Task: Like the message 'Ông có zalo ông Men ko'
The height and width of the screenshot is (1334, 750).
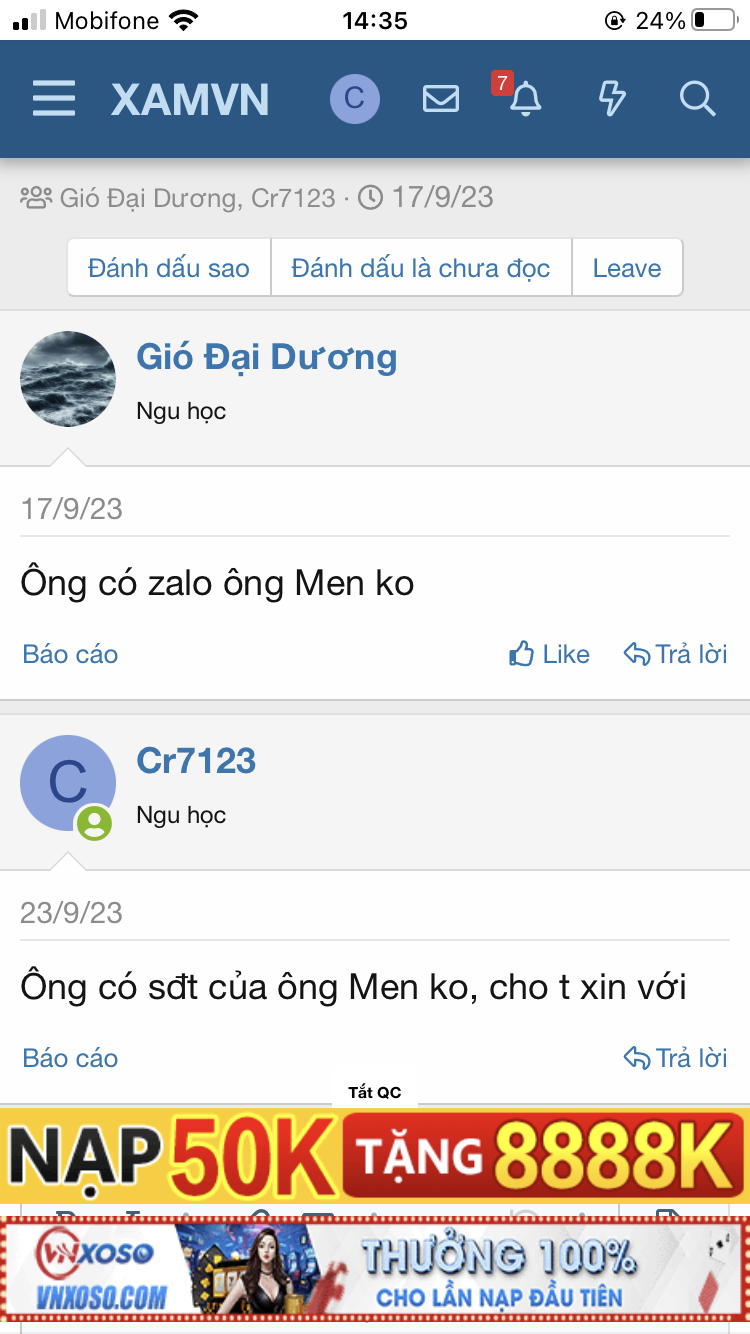Action: [548, 653]
